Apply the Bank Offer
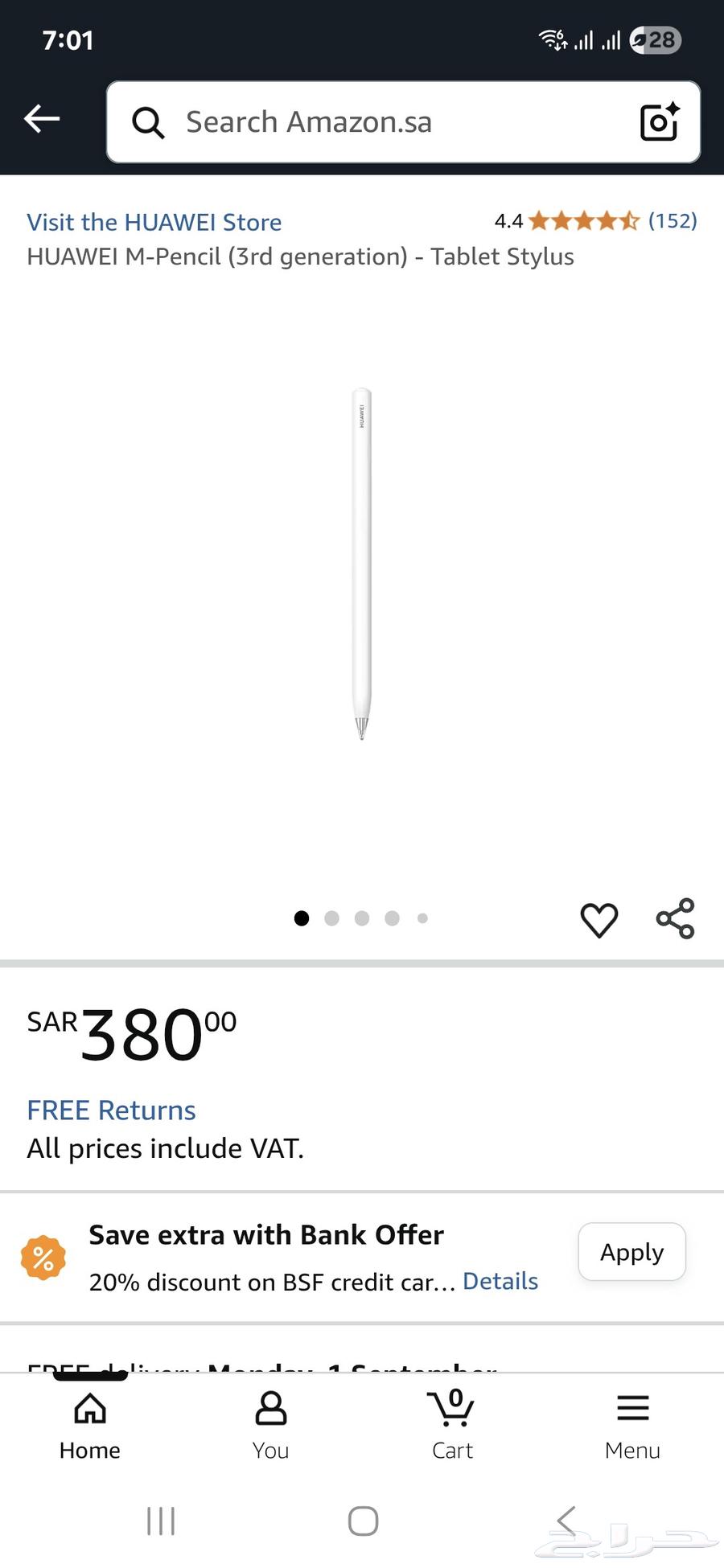The image size is (724, 1568). (x=631, y=1252)
